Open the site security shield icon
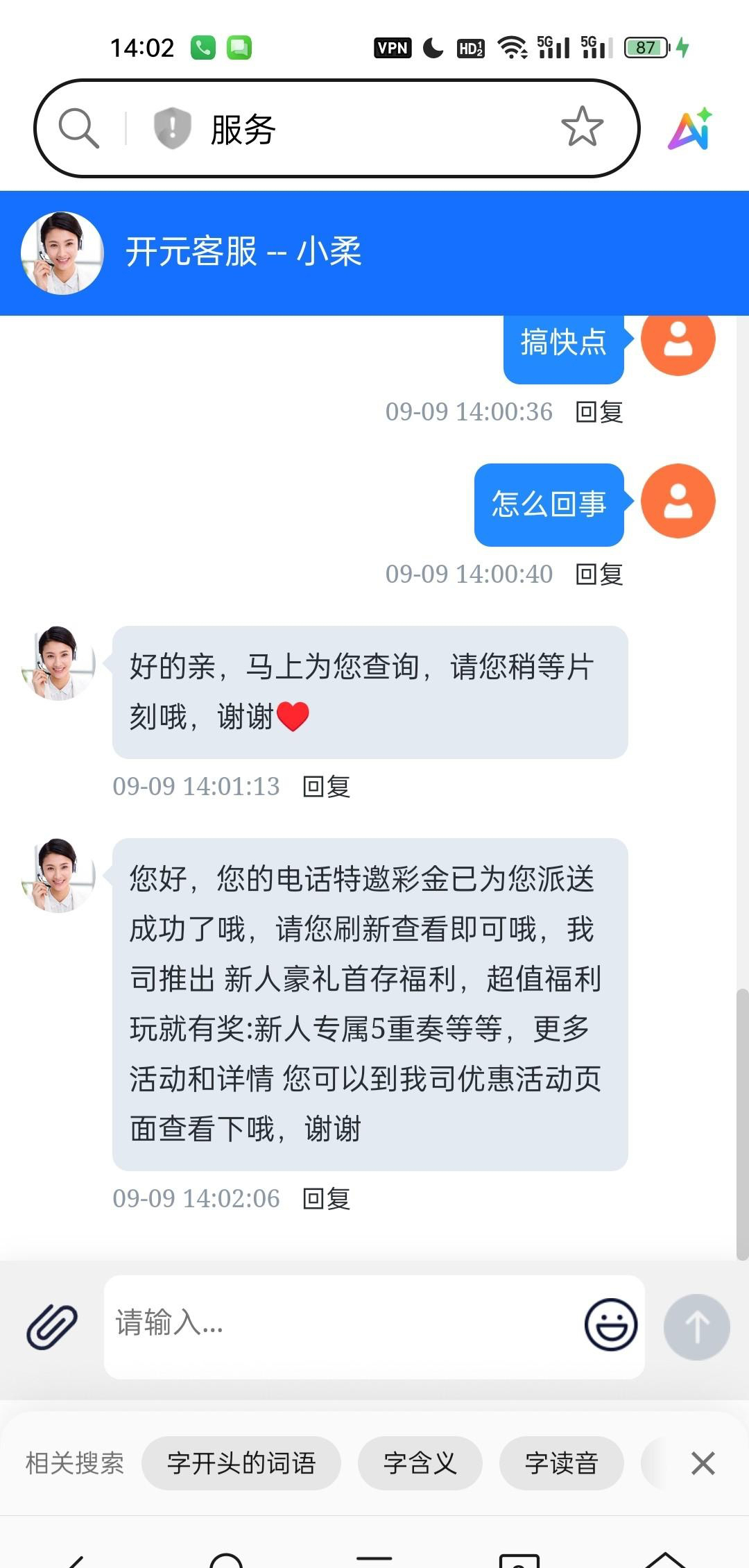Image resolution: width=749 pixels, height=1568 pixels. point(172,128)
